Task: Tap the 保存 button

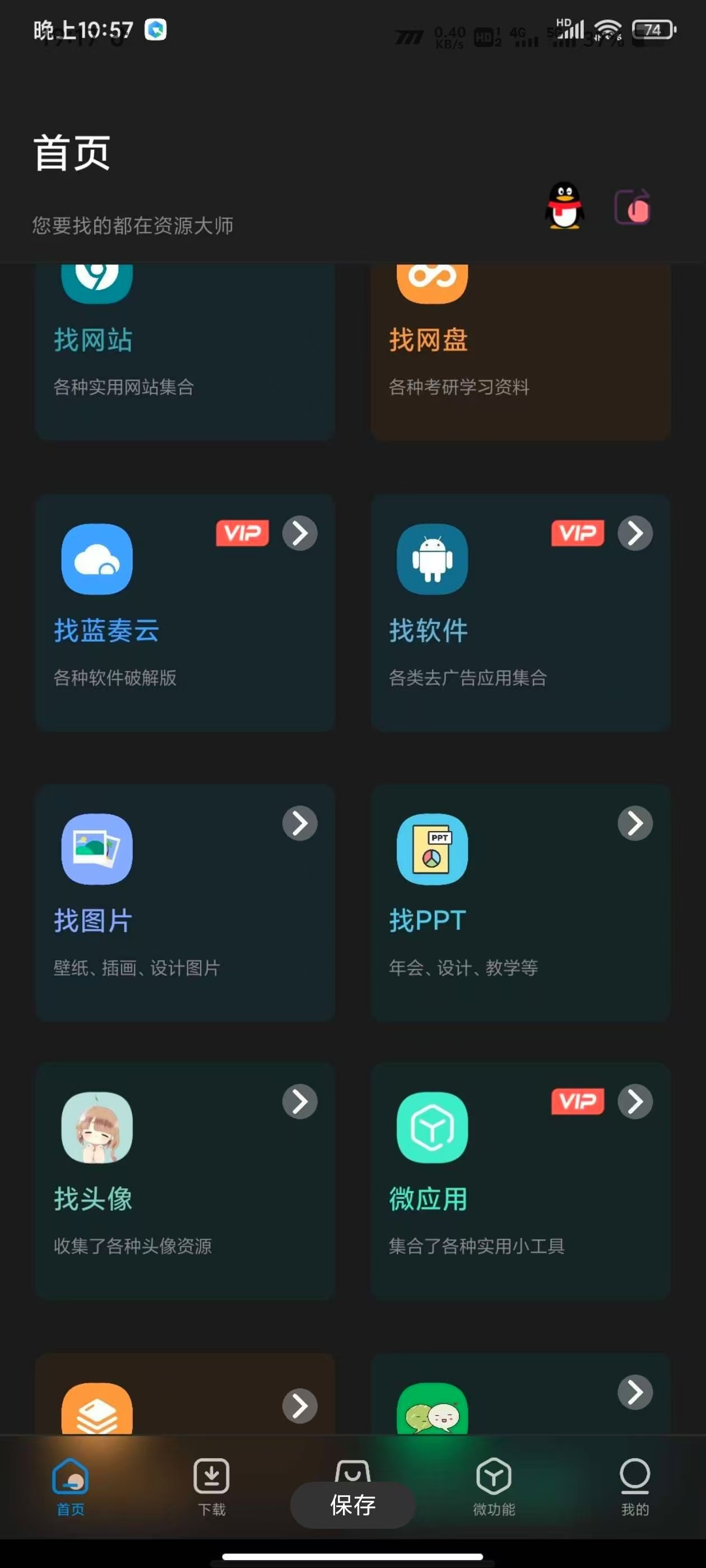Action: [x=352, y=1505]
